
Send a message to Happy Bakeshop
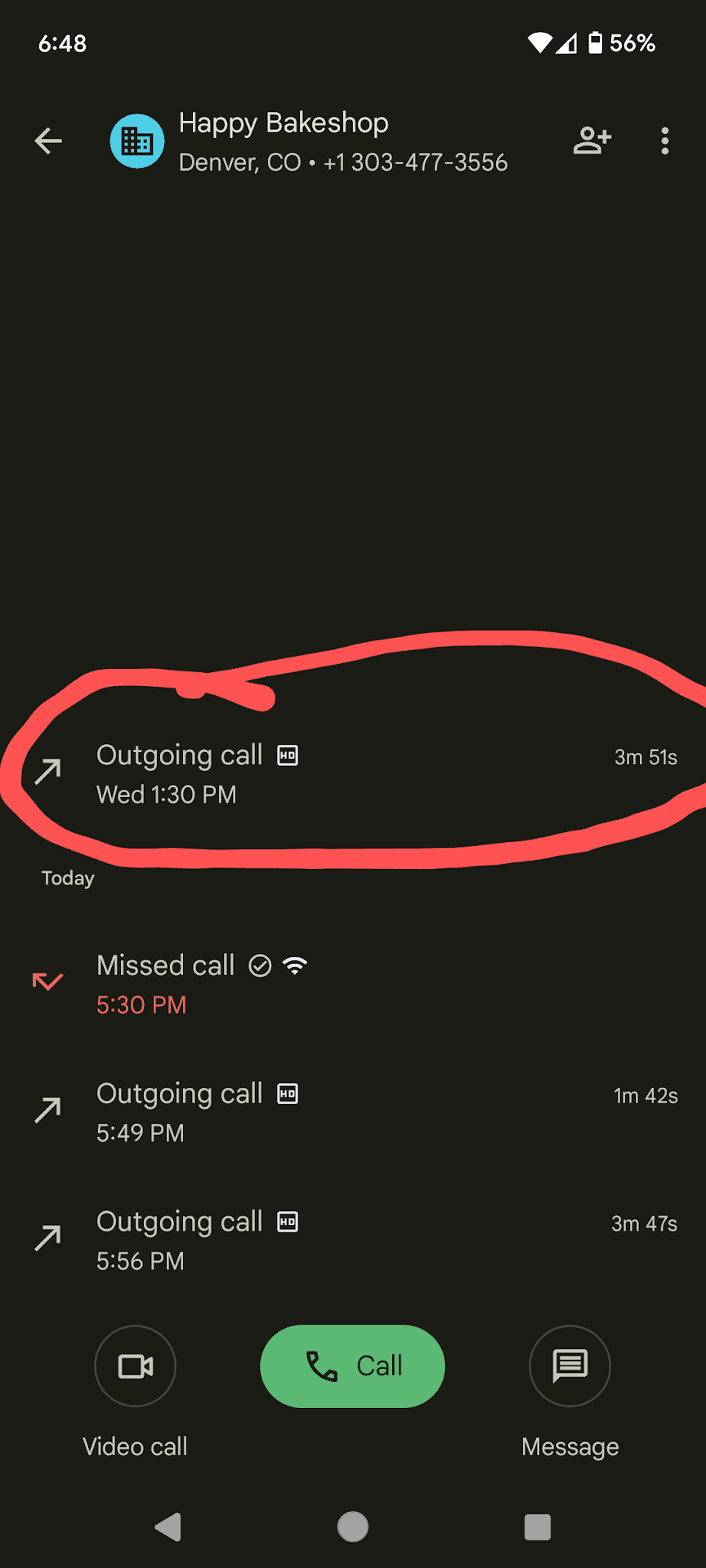pos(570,1365)
